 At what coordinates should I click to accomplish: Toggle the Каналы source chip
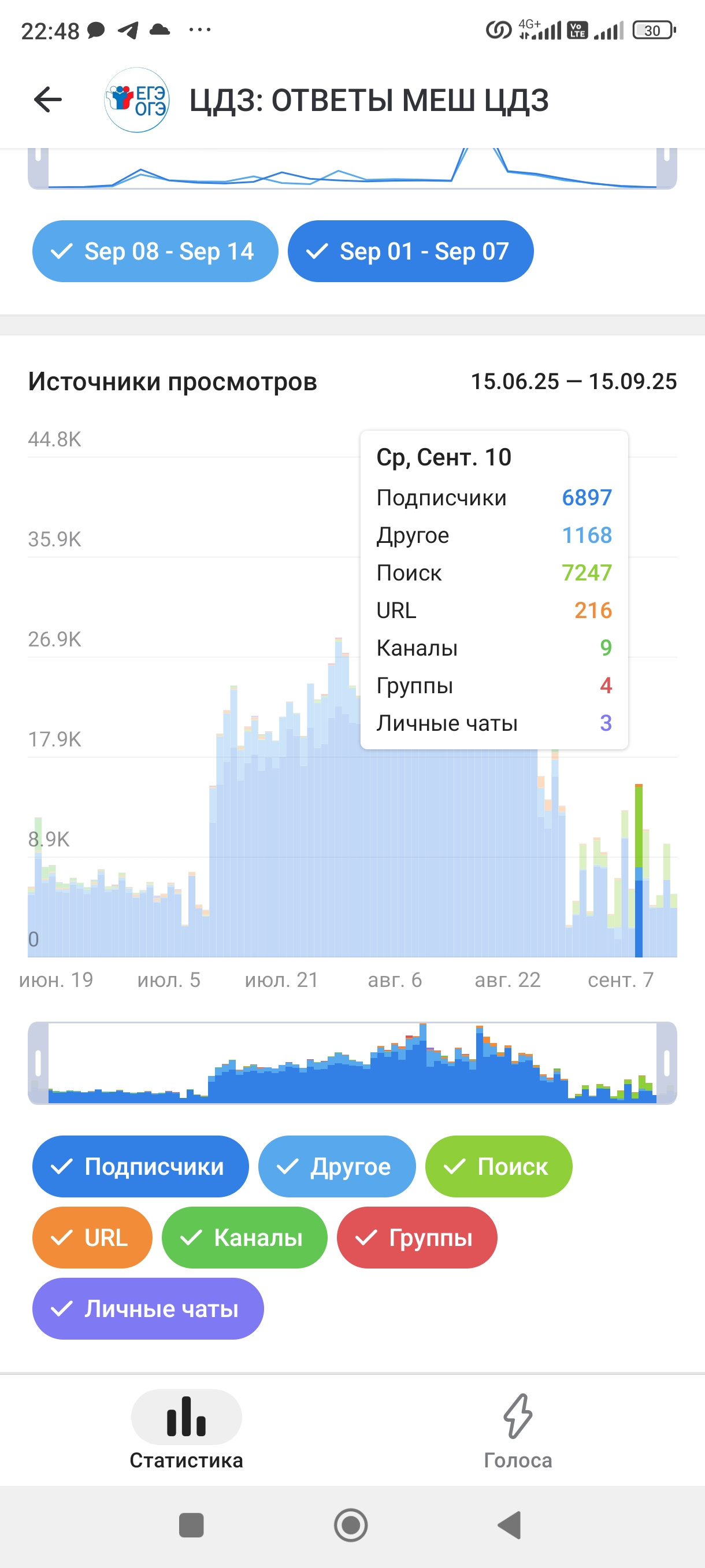[x=244, y=1237]
